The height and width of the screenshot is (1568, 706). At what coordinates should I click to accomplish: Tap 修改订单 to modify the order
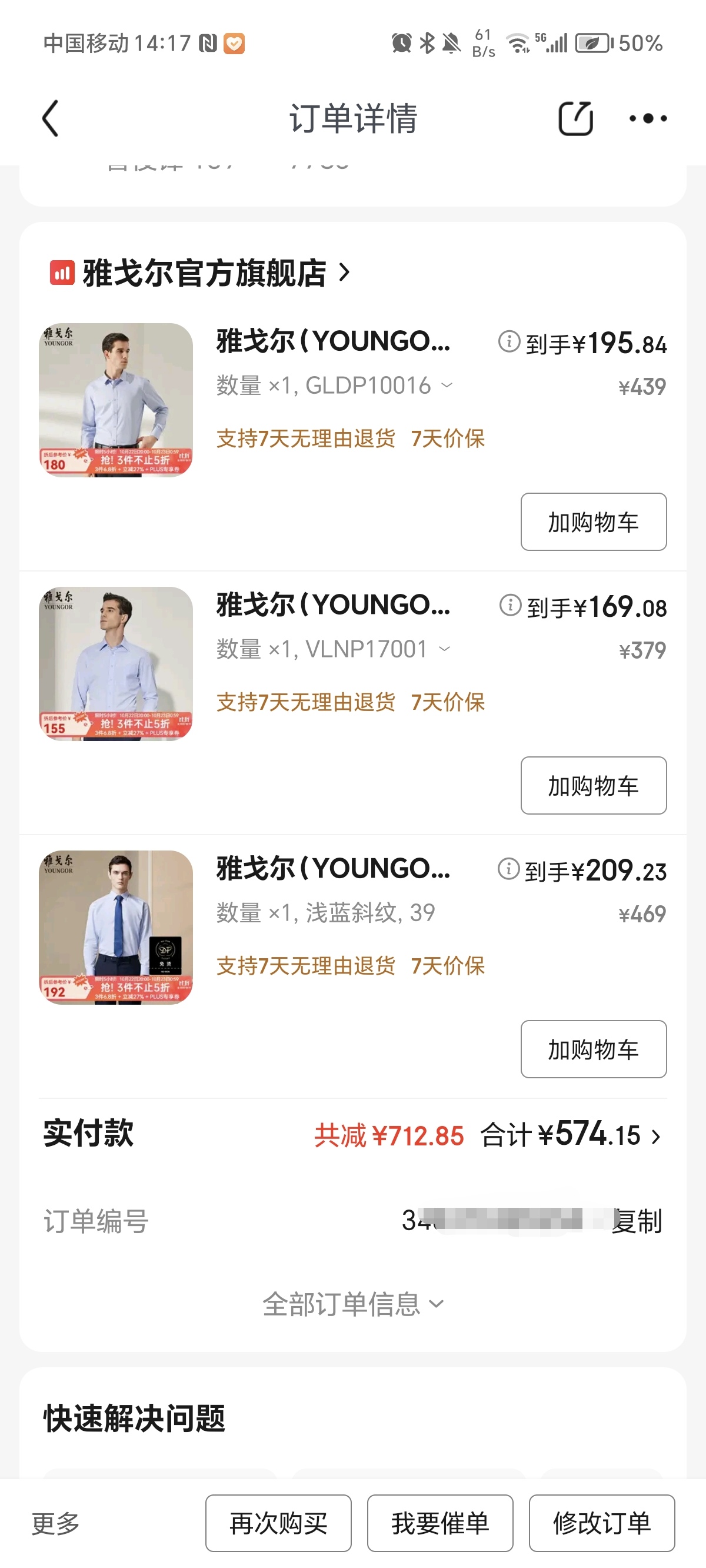tap(601, 1523)
